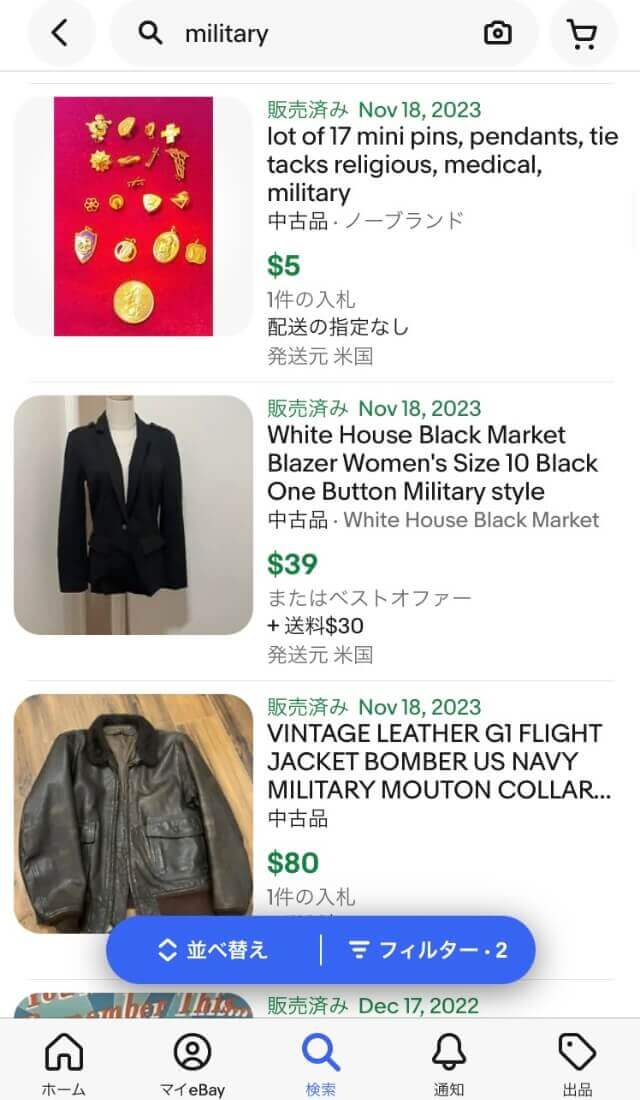Open the vintage leather G1 flight jacket
Image resolution: width=640 pixels, height=1100 pixels.
point(434,762)
